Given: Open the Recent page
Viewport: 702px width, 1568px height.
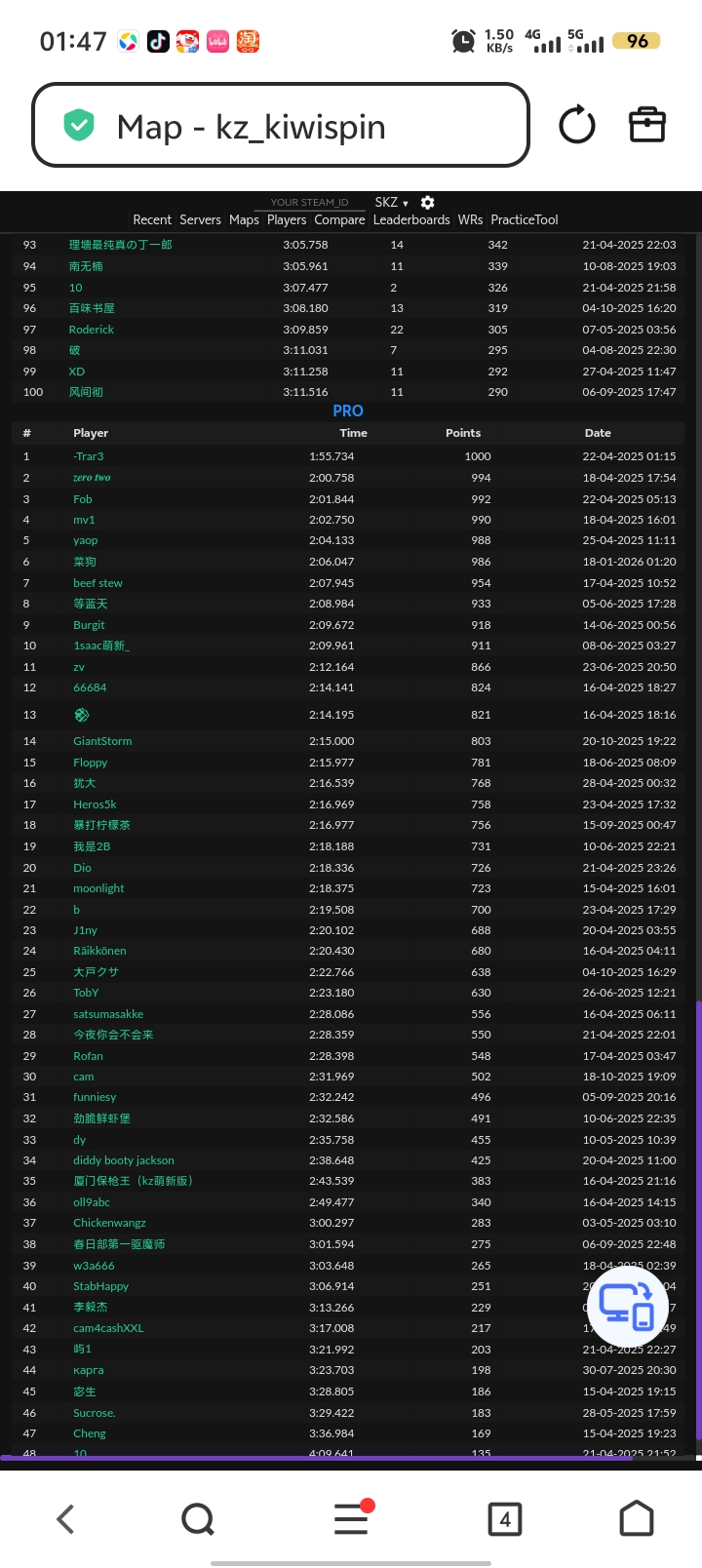Looking at the screenshot, I should click(x=152, y=220).
